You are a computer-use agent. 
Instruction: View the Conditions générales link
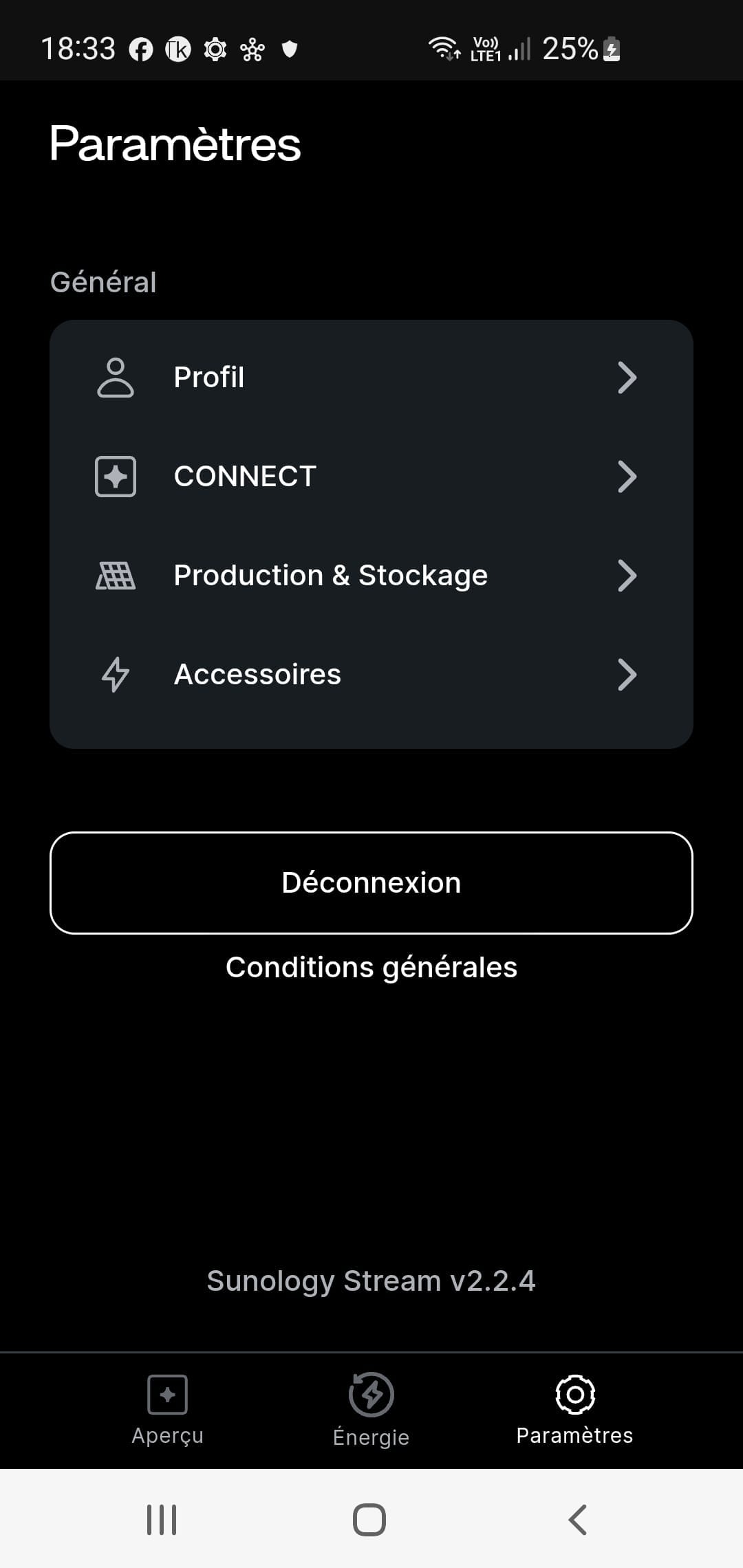[x=371, y=968]
